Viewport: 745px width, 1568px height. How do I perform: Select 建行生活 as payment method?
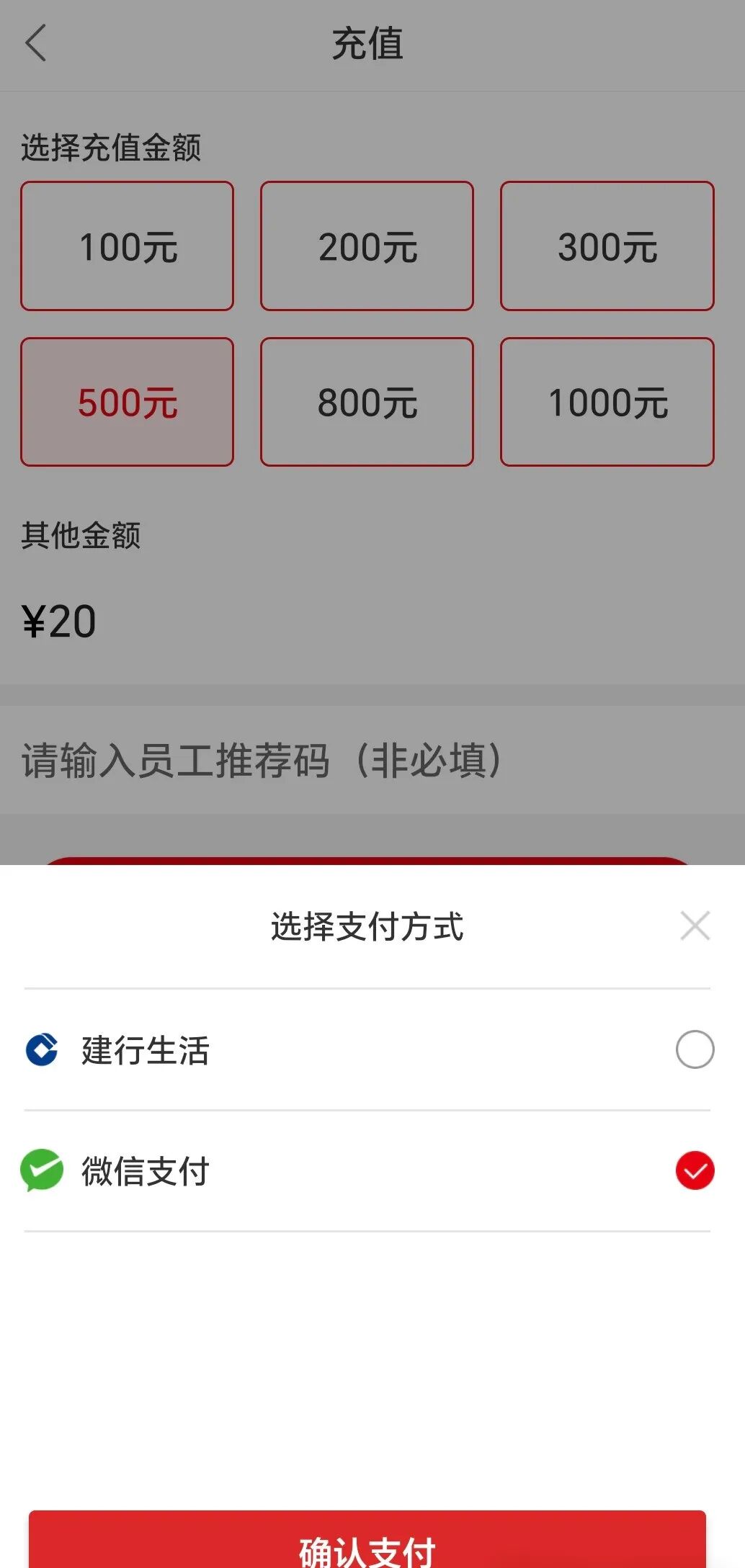tap(695, 1049)
